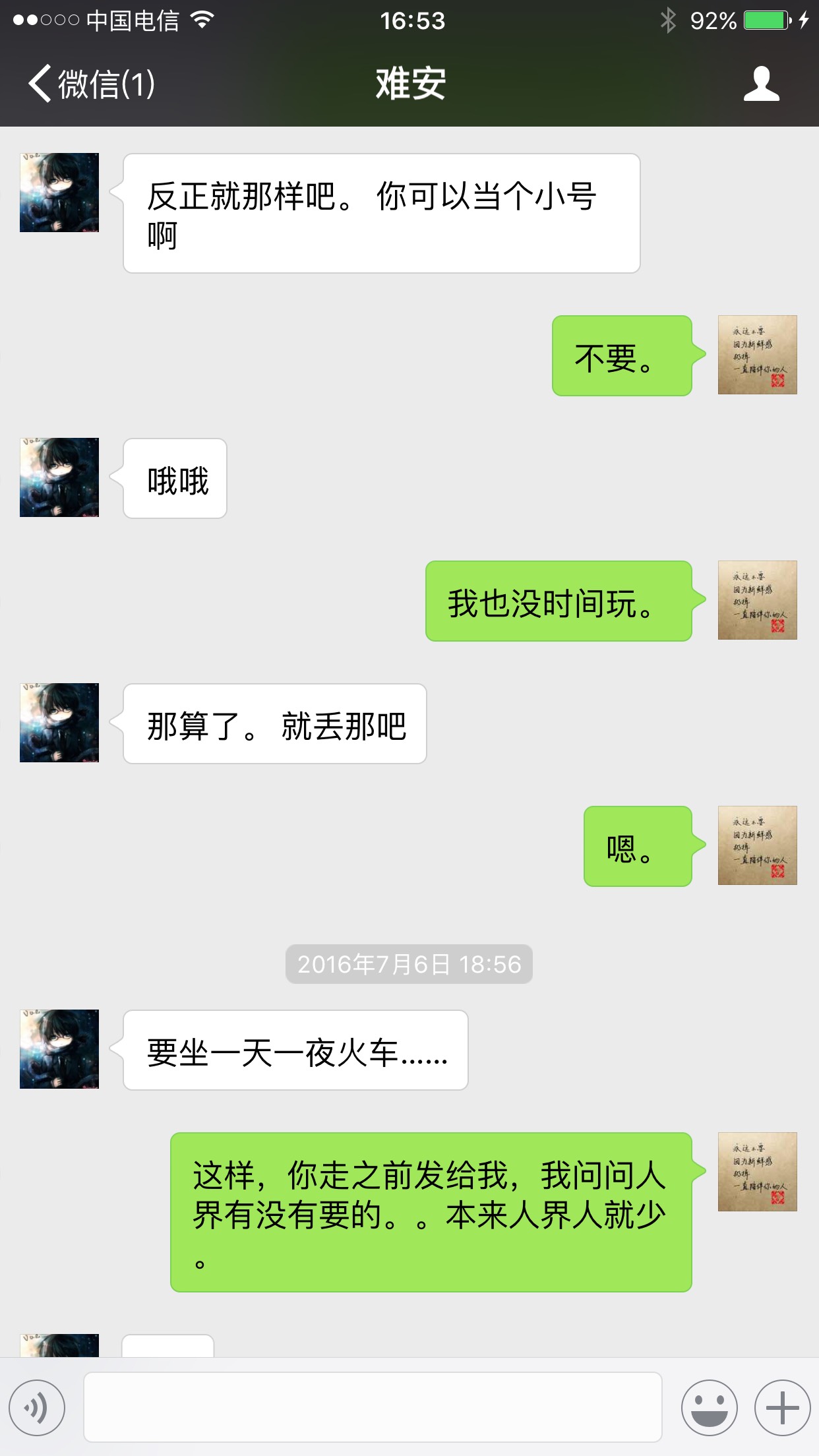
Task: Go back to the 微信 chat list
Action: click(91, 84)
